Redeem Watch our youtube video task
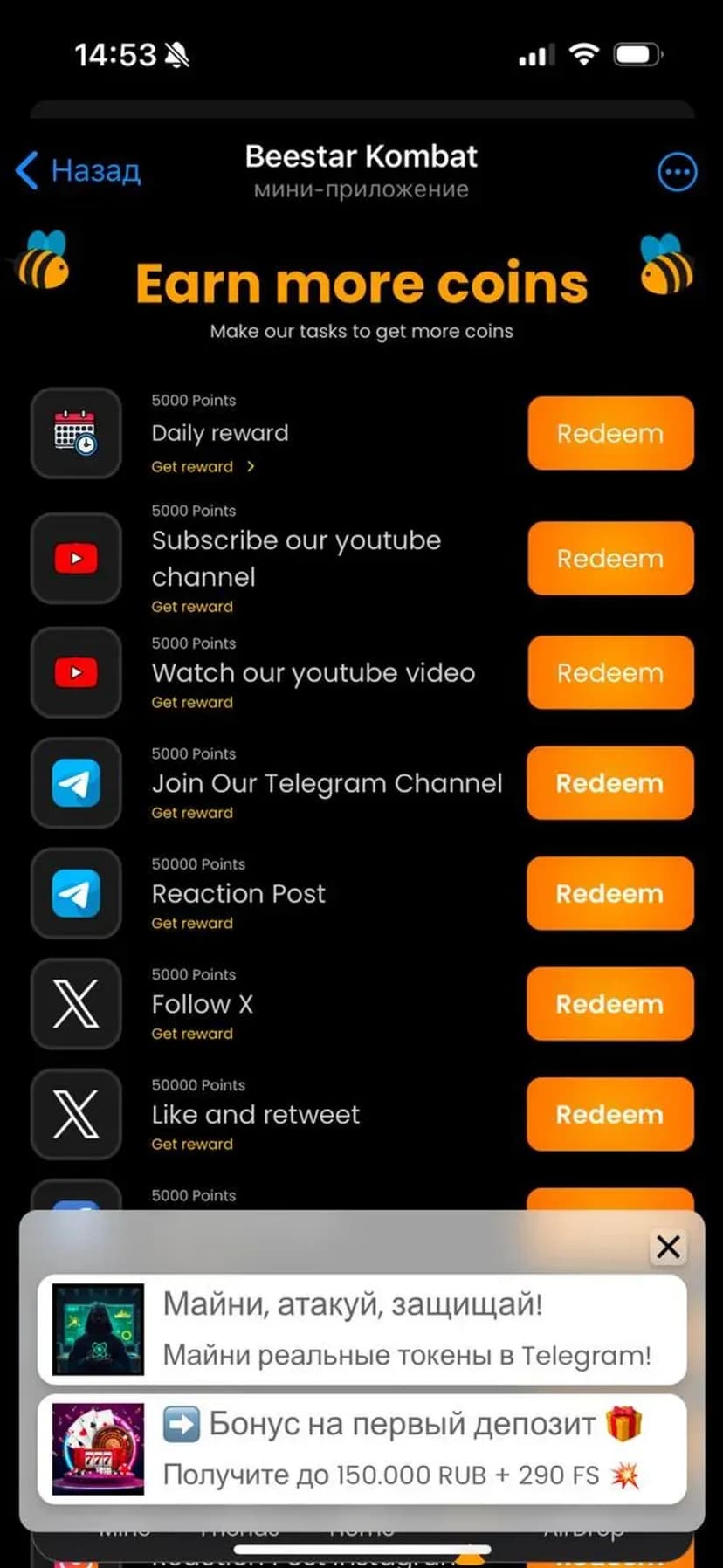 [x=610, y=672]
